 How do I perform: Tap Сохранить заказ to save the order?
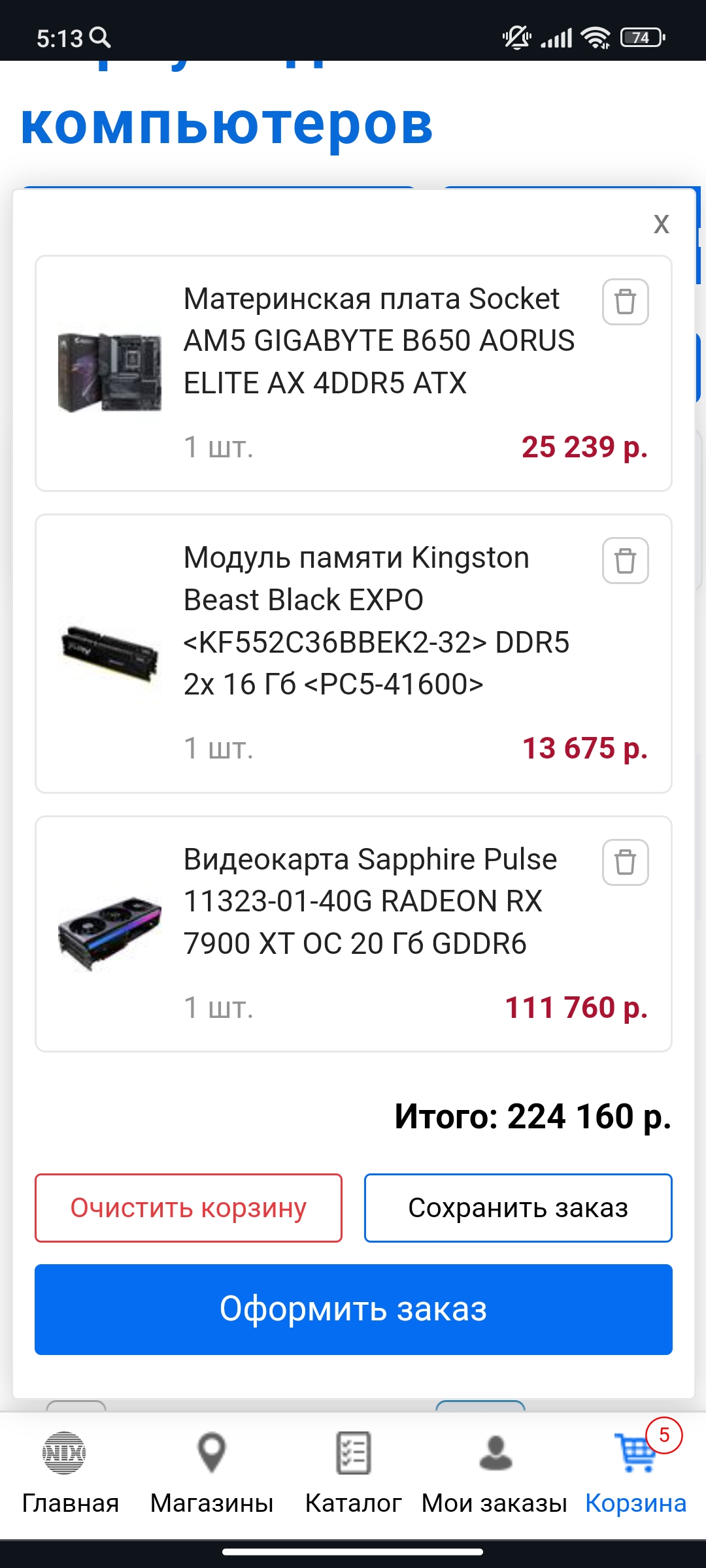click(518, 1208)
